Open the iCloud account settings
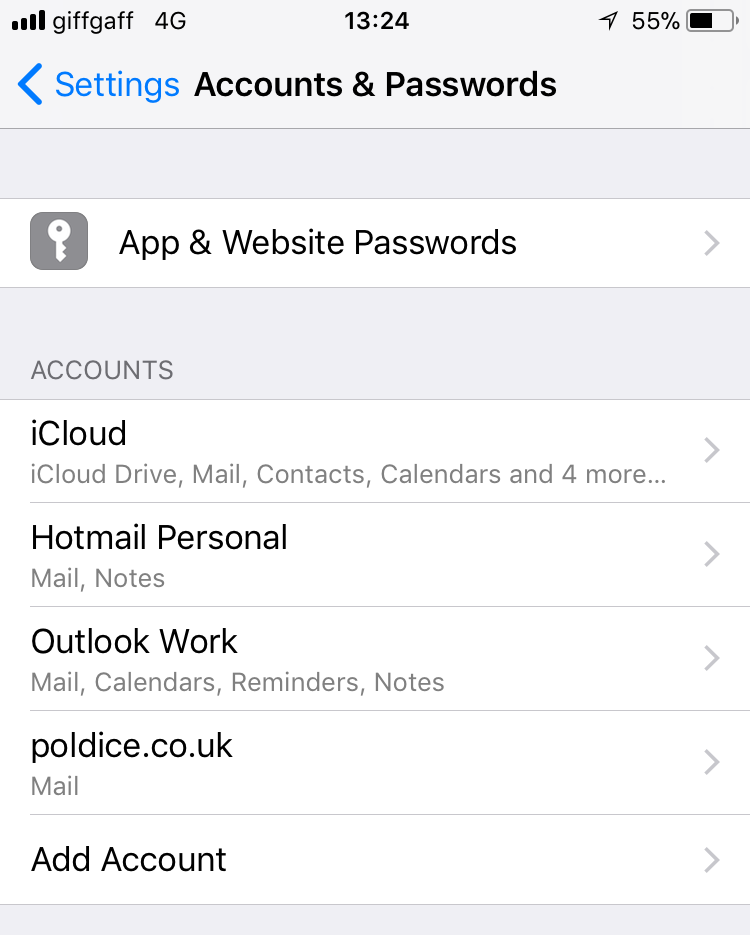 click(375, 451)
